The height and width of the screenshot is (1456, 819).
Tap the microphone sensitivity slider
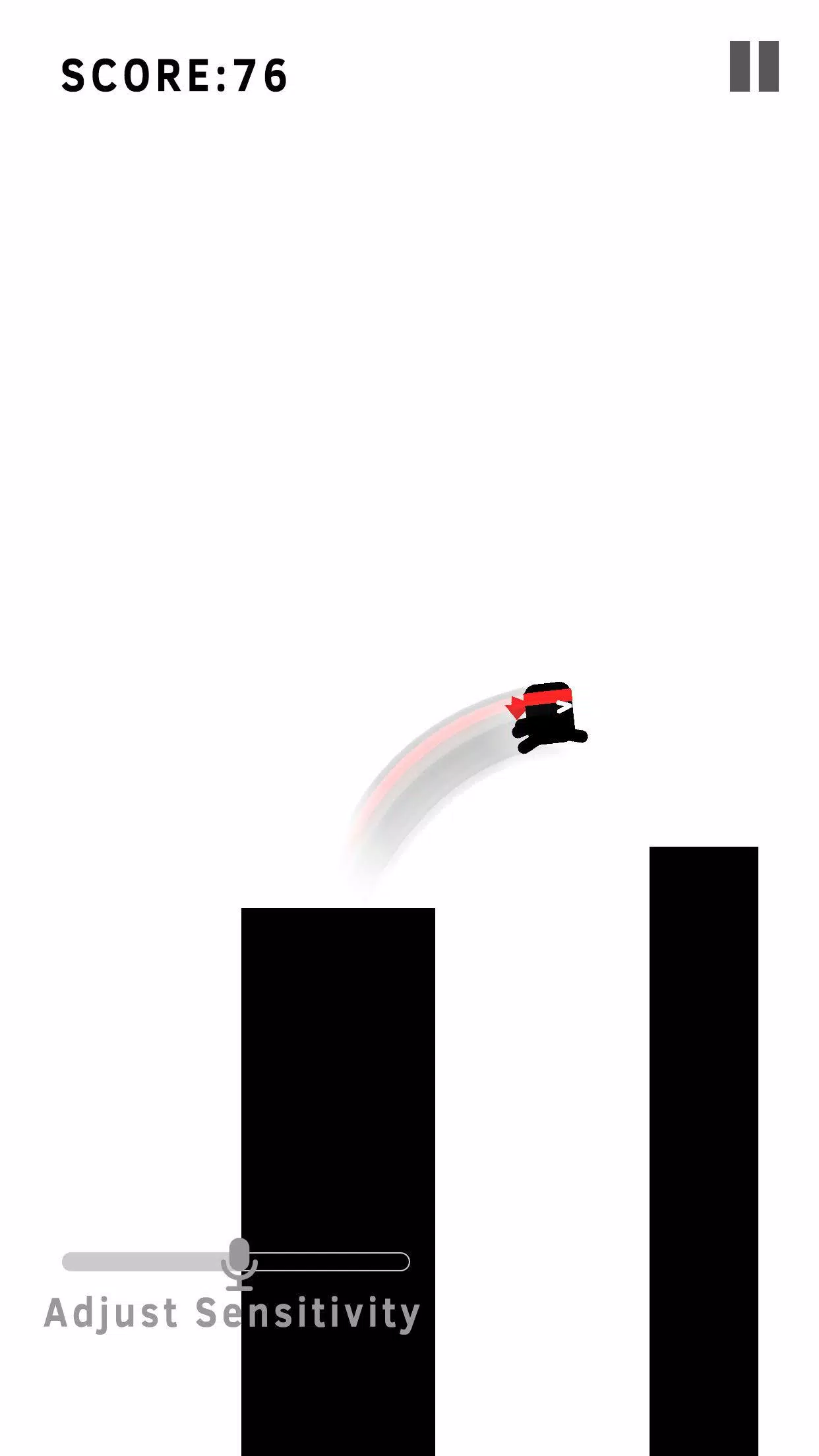tap(239, 1261)
